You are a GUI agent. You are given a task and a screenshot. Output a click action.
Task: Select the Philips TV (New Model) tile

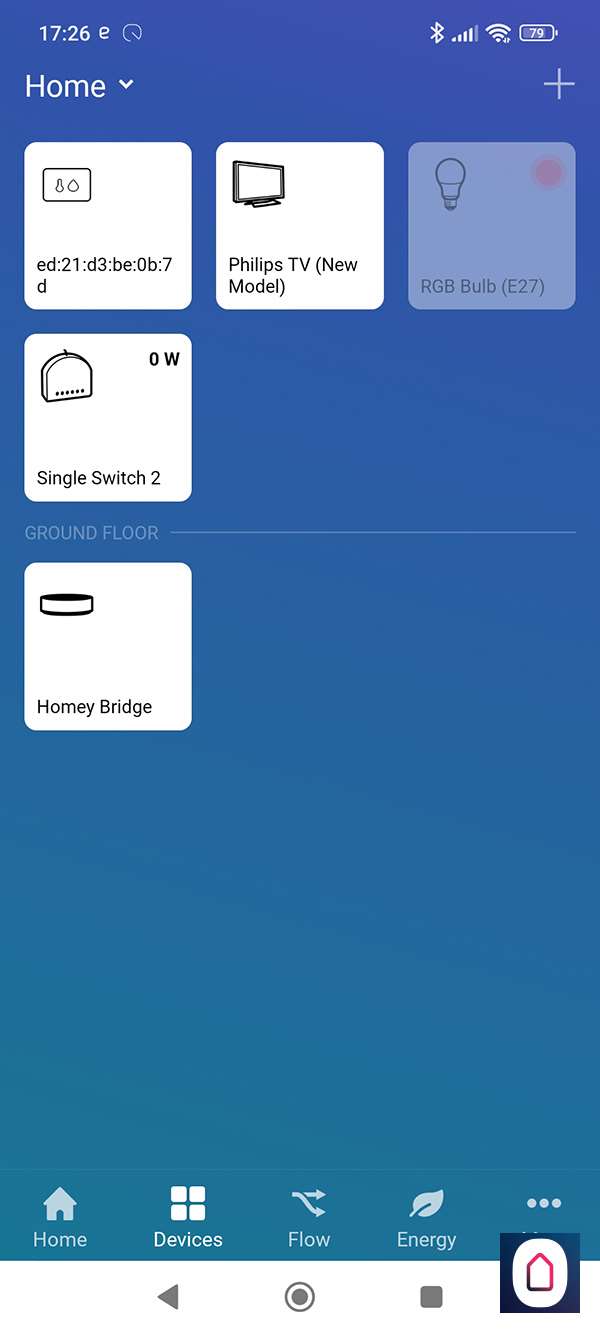(300, 226)
